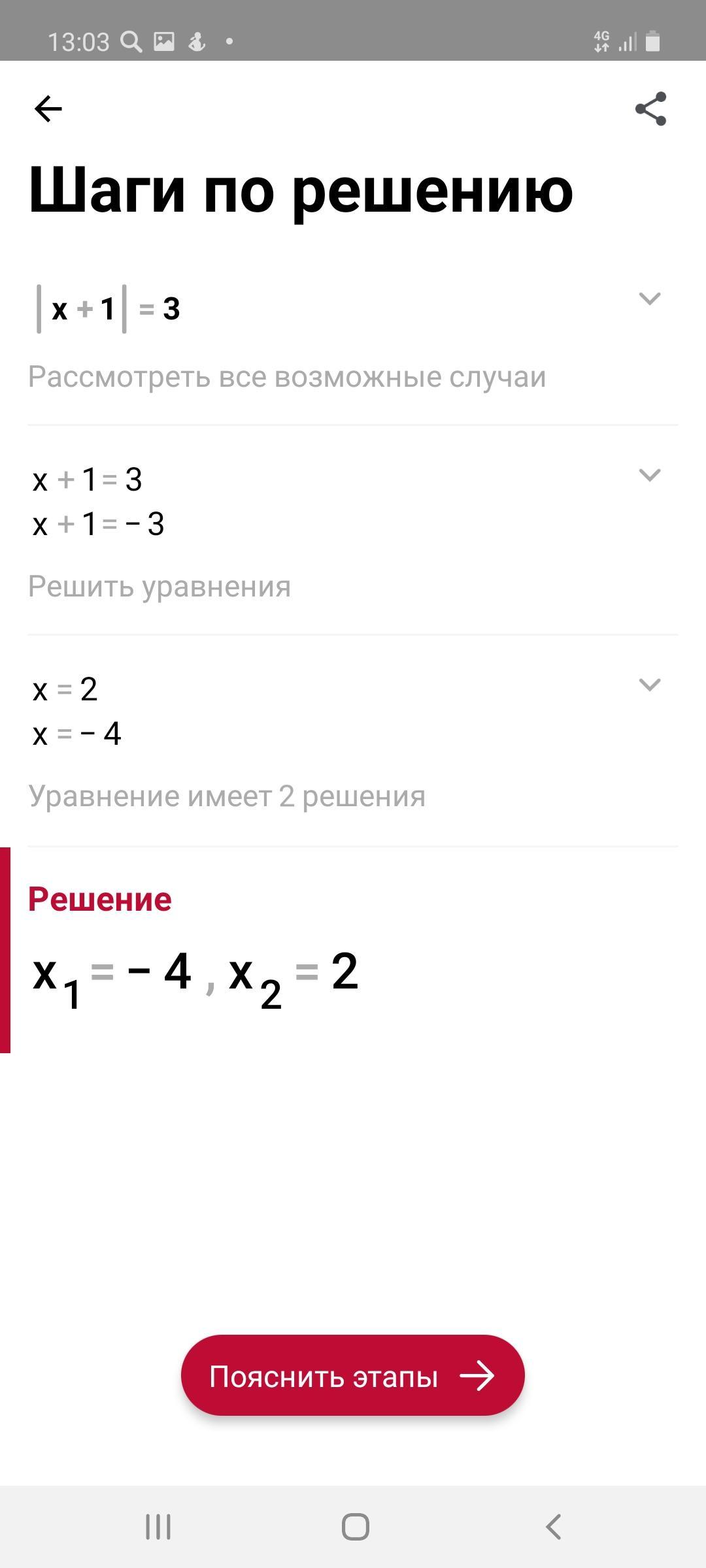Open recent apps from navigation bar

pyautogui.click(x=158, y=1527)
